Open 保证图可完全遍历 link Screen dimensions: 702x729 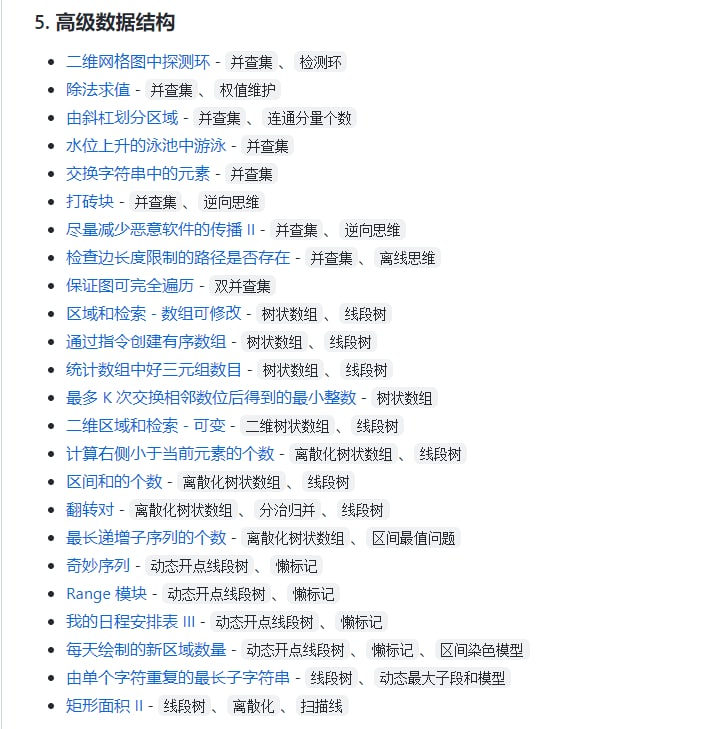[130, 286]
